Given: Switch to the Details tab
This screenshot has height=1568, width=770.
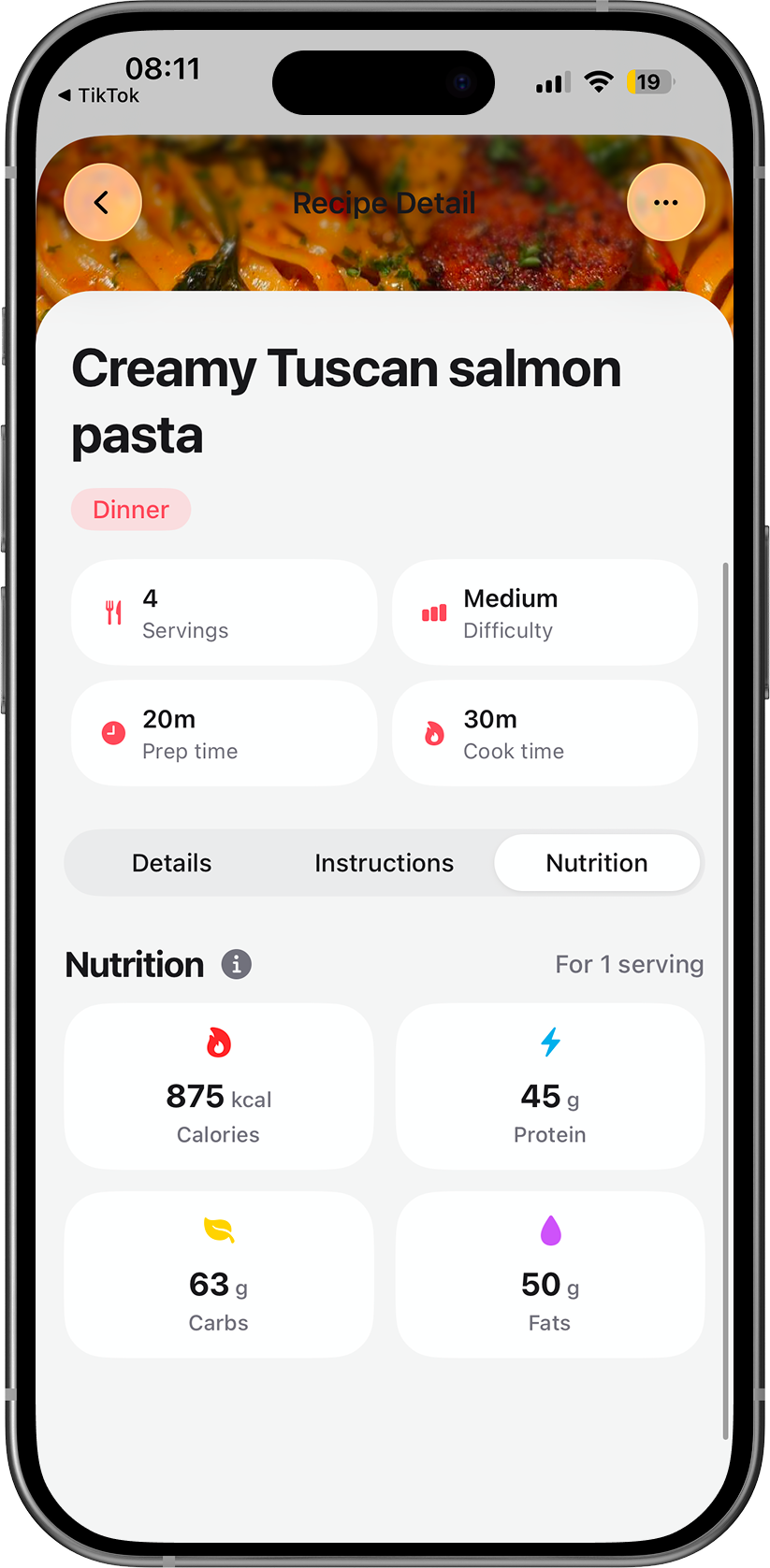Looking at the screenshot, I should pyautogui.click(x=171, y=862).
